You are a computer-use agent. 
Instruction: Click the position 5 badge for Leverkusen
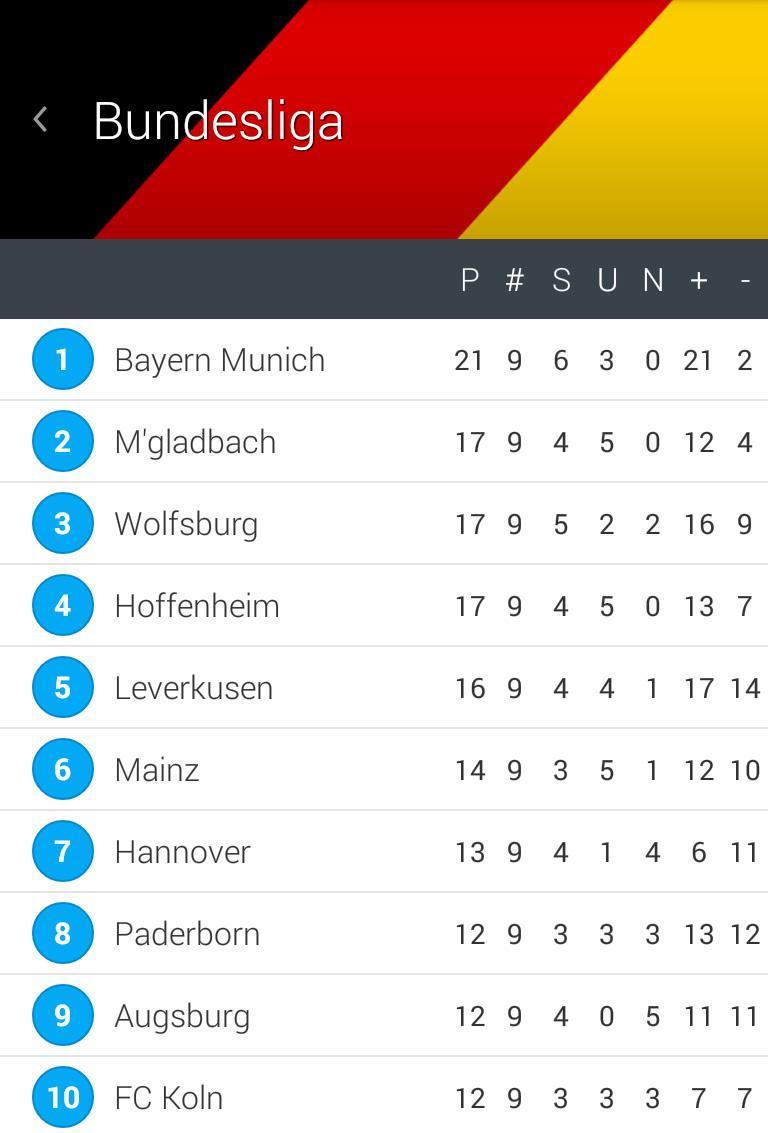(62, 687)
